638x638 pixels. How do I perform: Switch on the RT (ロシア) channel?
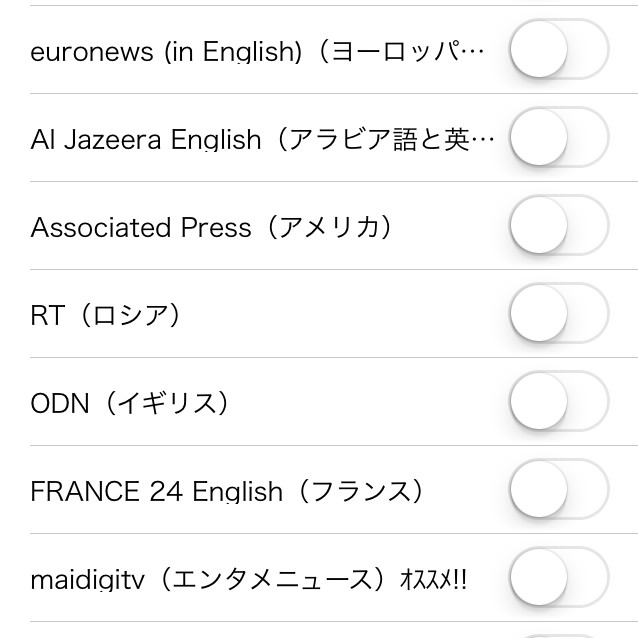(x=558, y=313)
